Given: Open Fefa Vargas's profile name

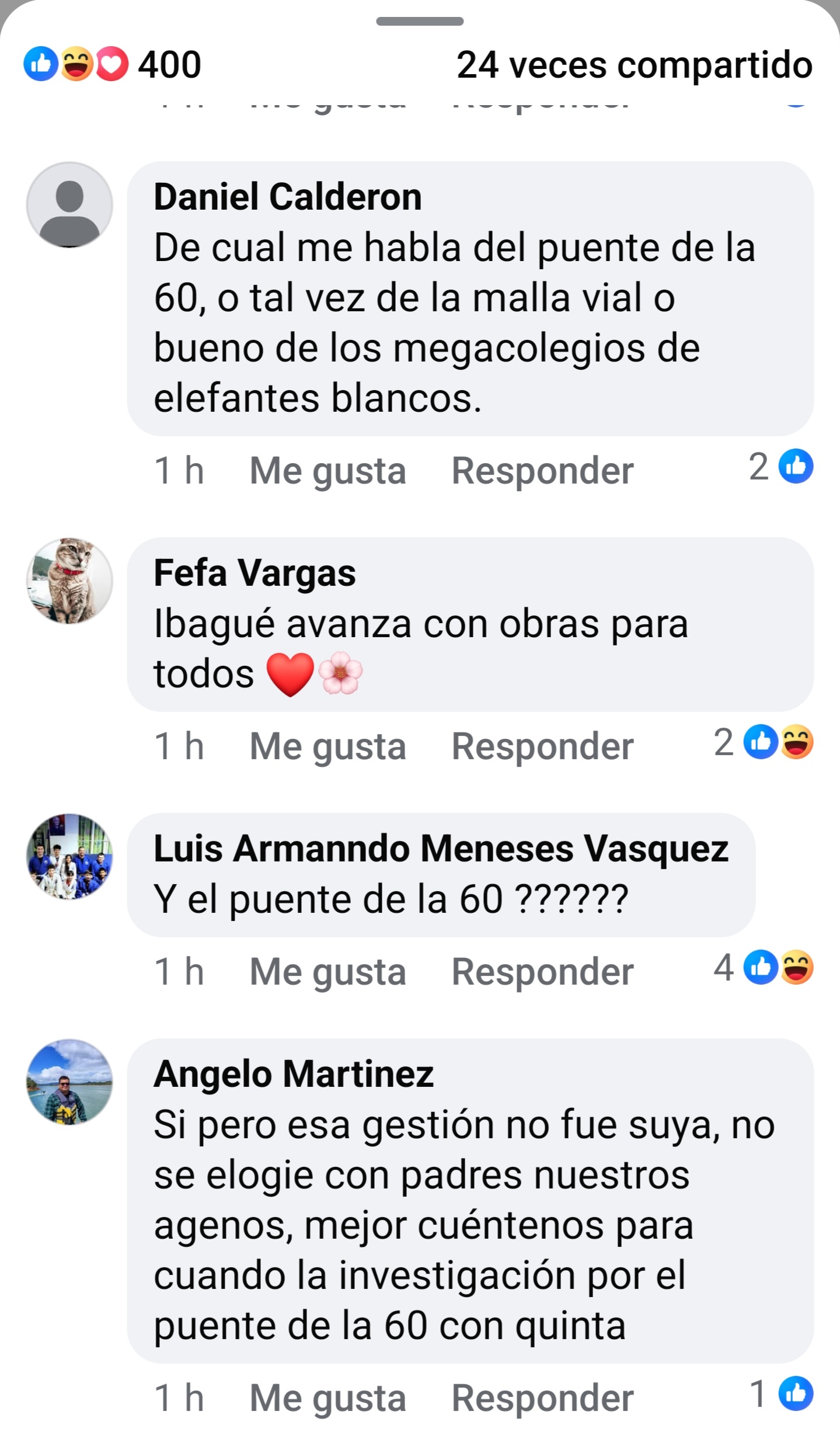Looking at the screenshot, I should click(x=255, y=572).
